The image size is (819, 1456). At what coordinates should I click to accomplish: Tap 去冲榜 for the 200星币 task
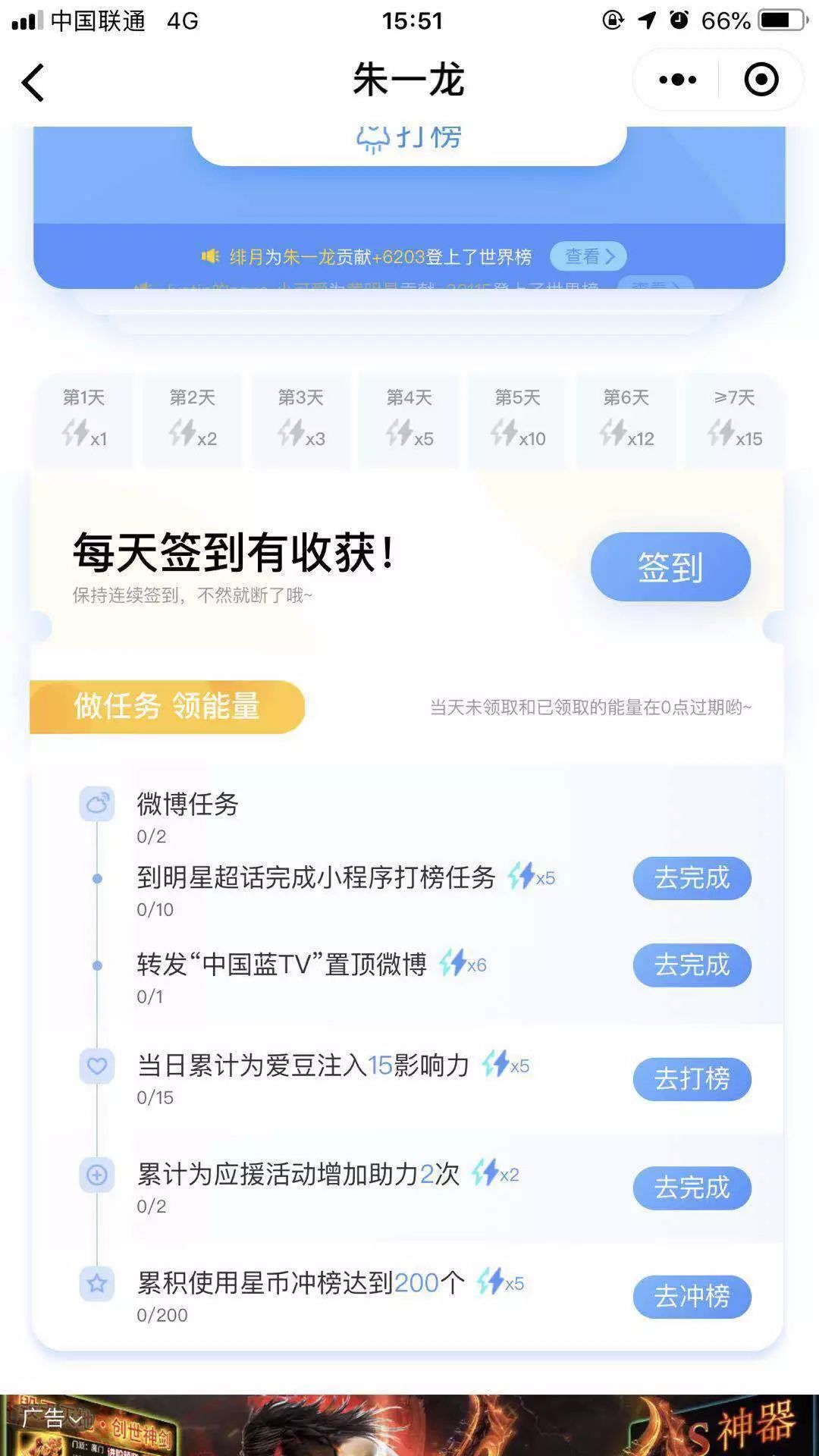click(x=692, y=1297)
